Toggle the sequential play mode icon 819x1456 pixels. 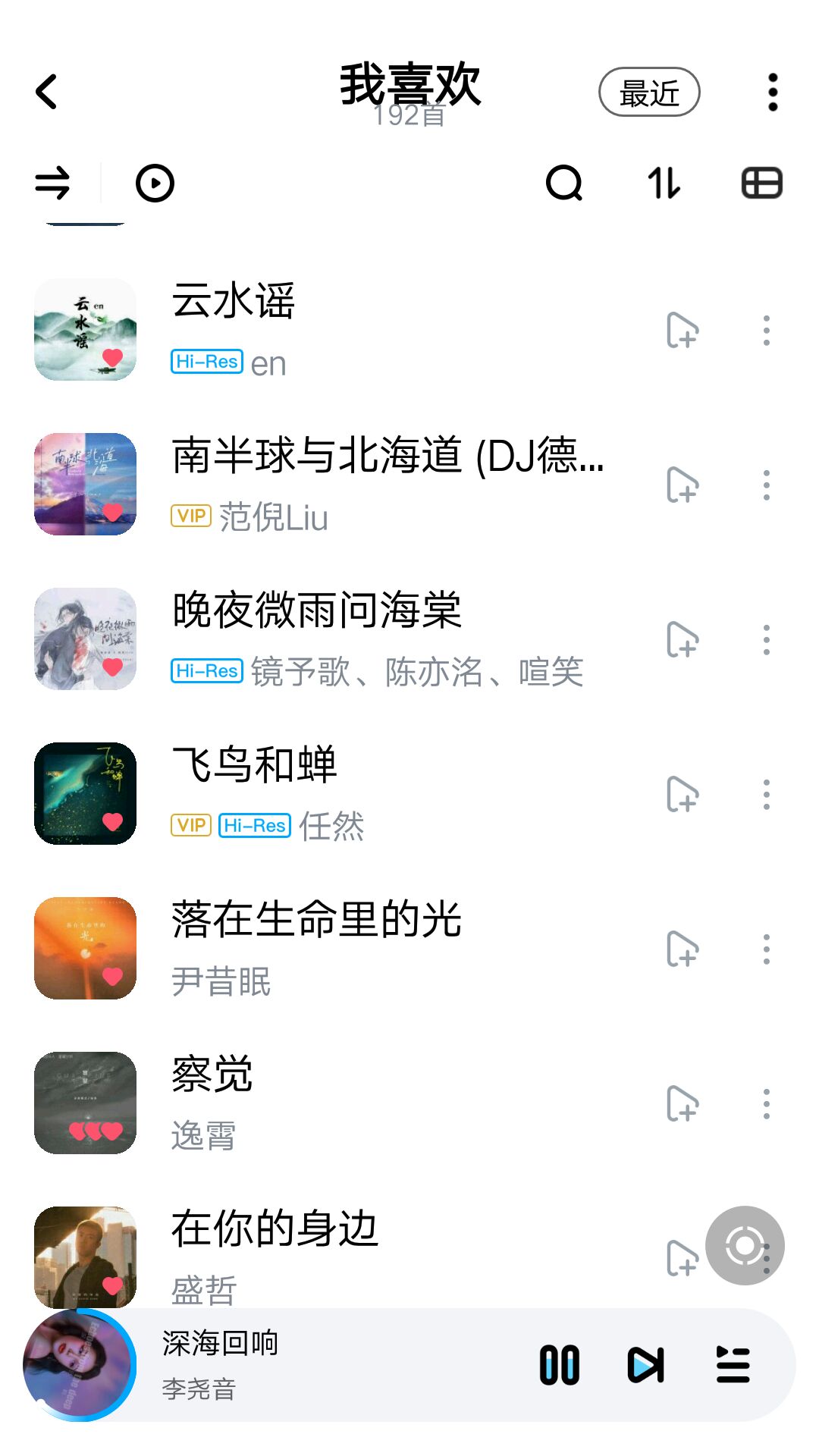(x=52, y=184)
